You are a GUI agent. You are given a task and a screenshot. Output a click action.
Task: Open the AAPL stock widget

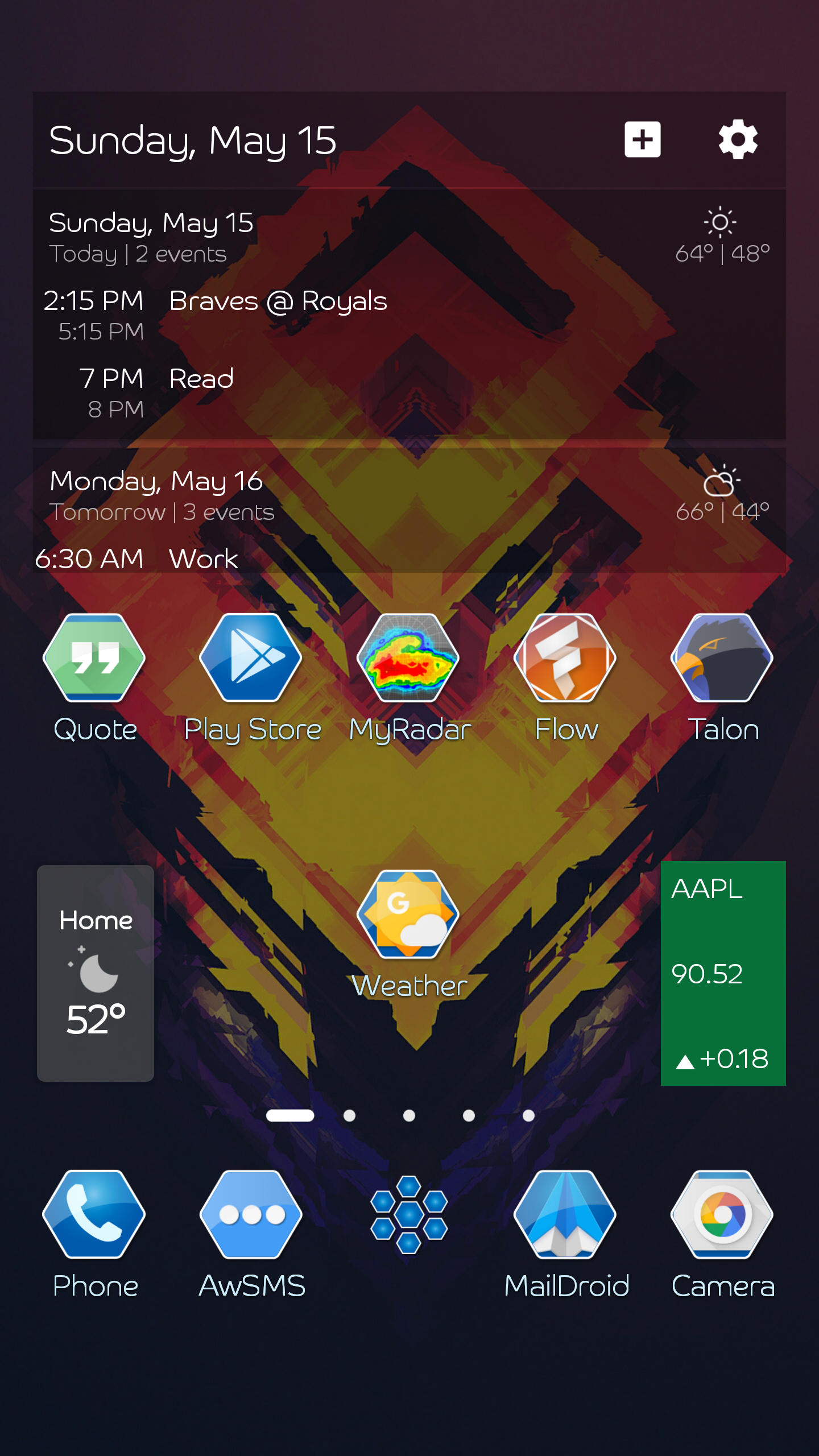pyautogui.click(x=723, y=973)
